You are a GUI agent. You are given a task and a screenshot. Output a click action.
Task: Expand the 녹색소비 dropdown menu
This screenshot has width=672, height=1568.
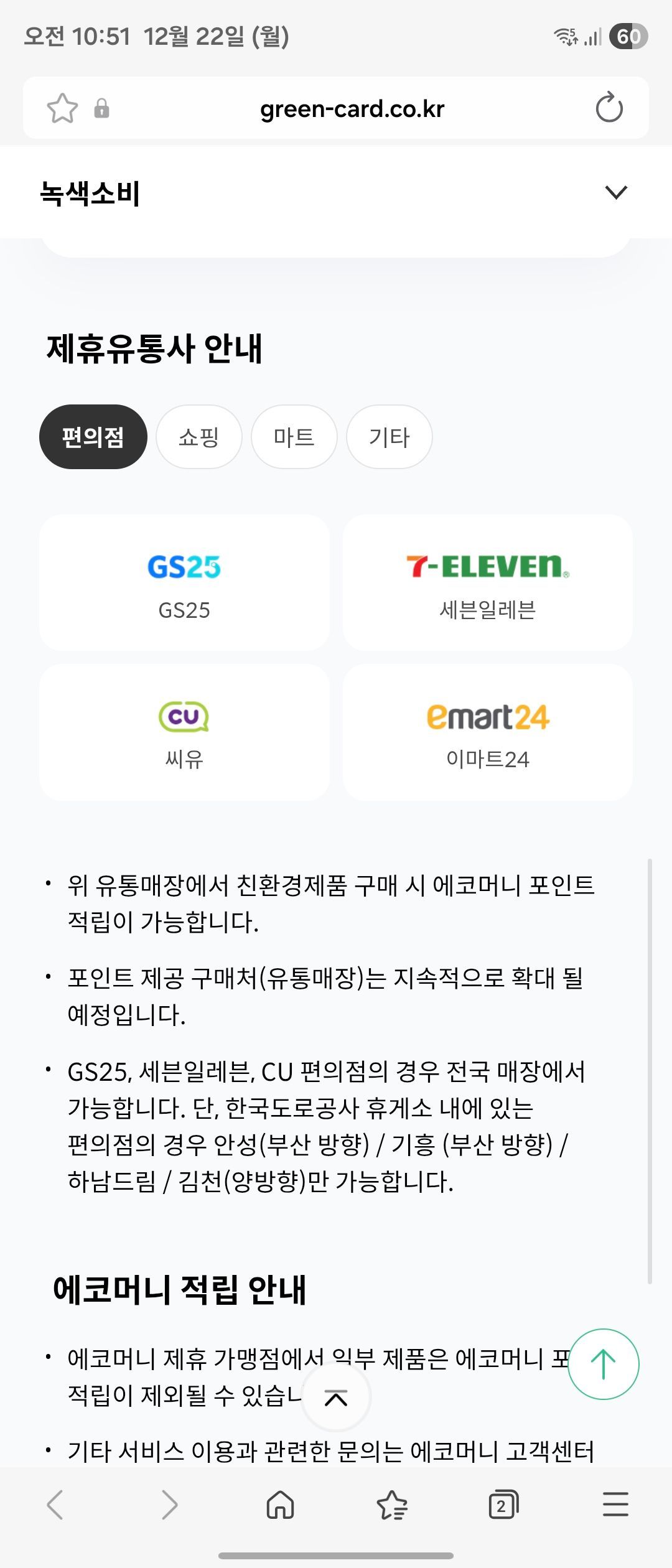pos(615,192)
